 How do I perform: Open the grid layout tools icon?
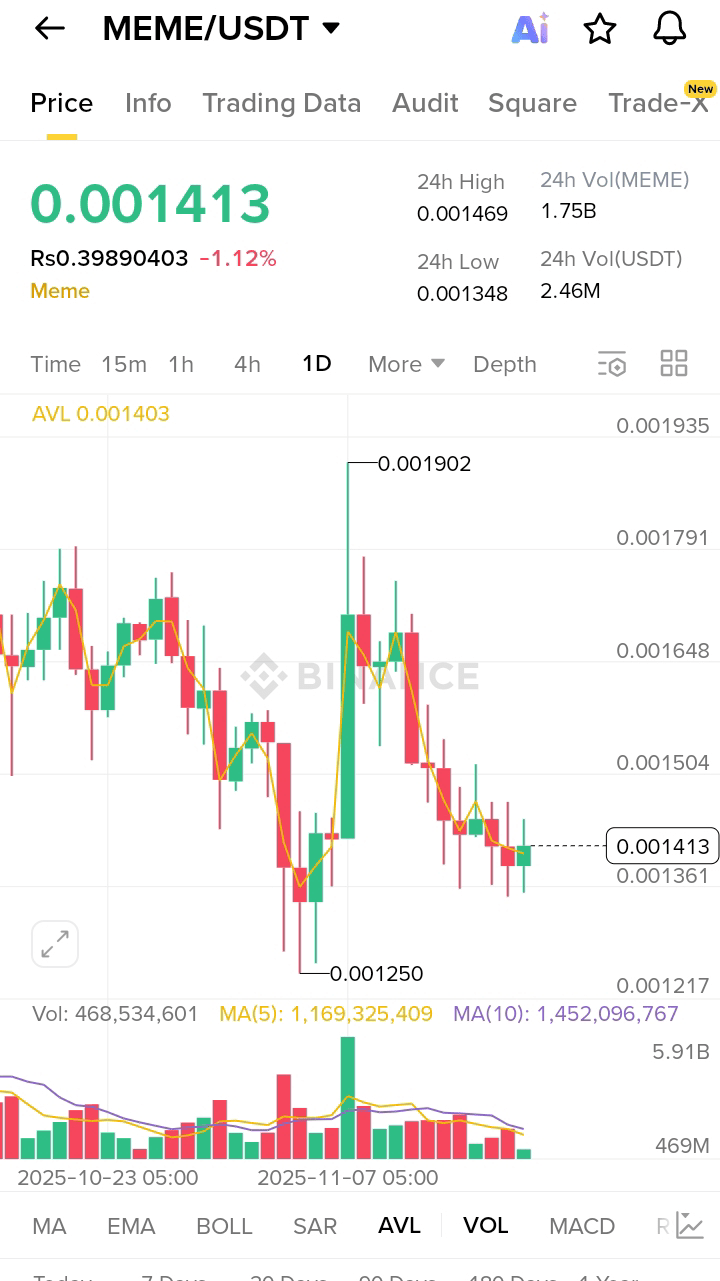pyautogui.click(x=674, y=364)
